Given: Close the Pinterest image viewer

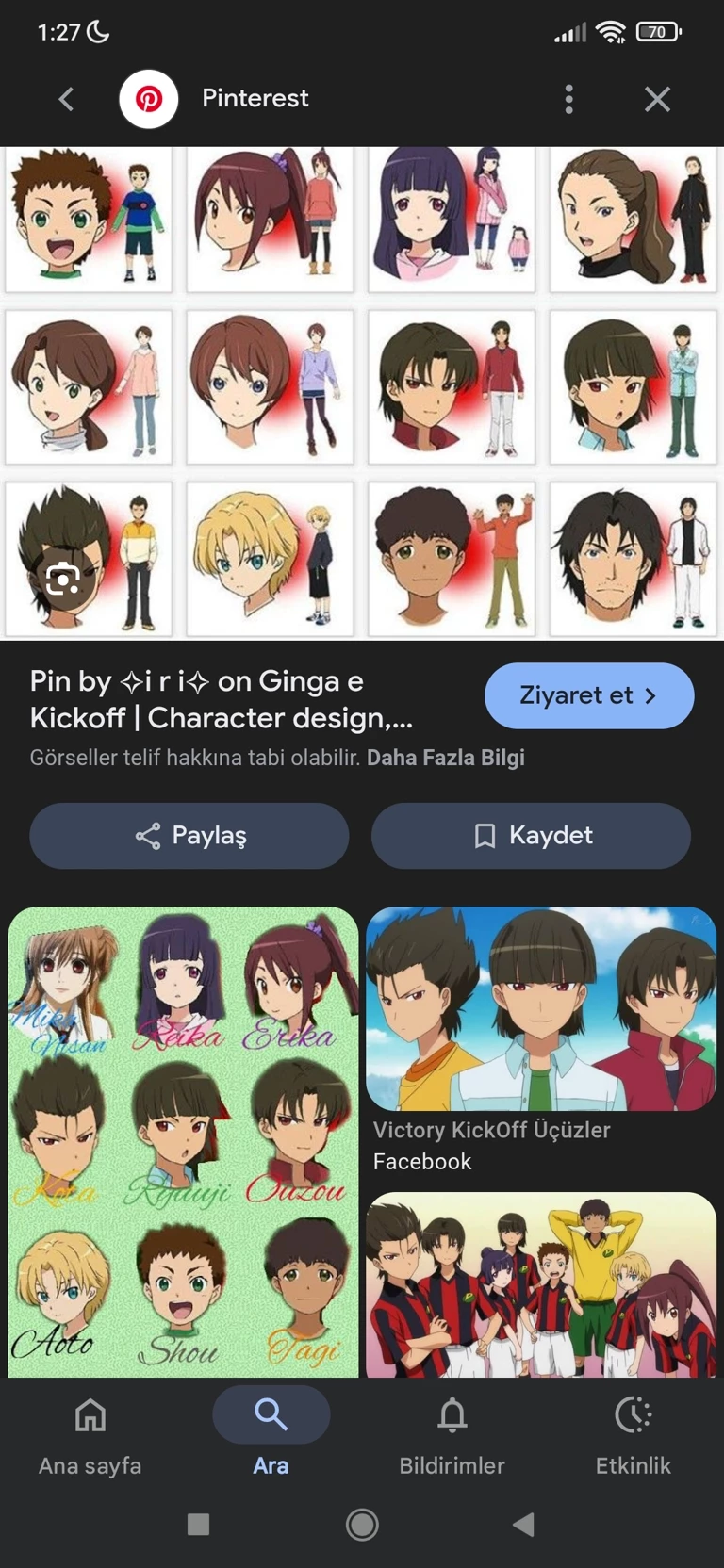Looking at the screenshot, I should pos(657,99).
